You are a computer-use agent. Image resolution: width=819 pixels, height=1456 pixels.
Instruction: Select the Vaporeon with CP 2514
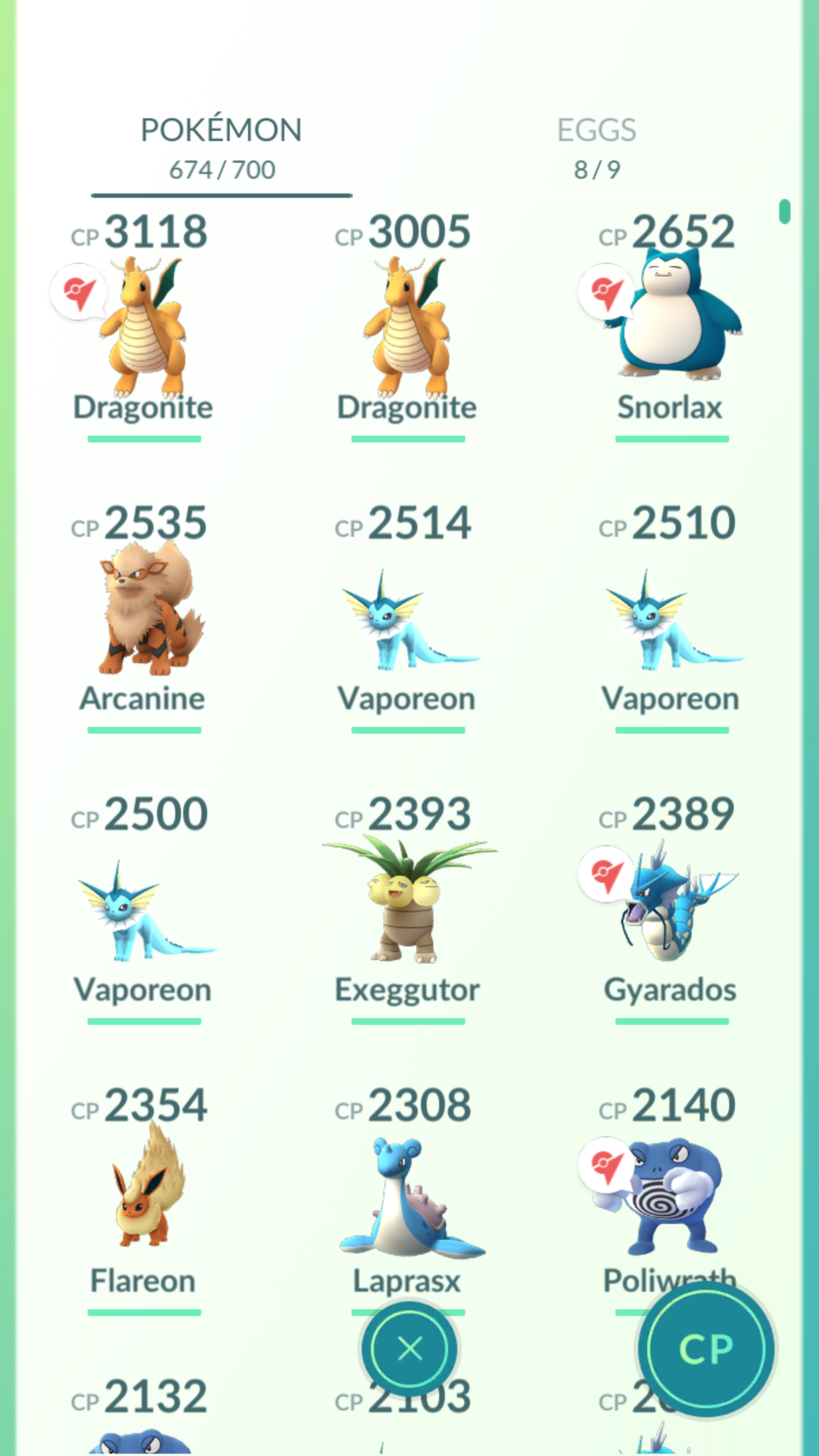pos(408,618)
